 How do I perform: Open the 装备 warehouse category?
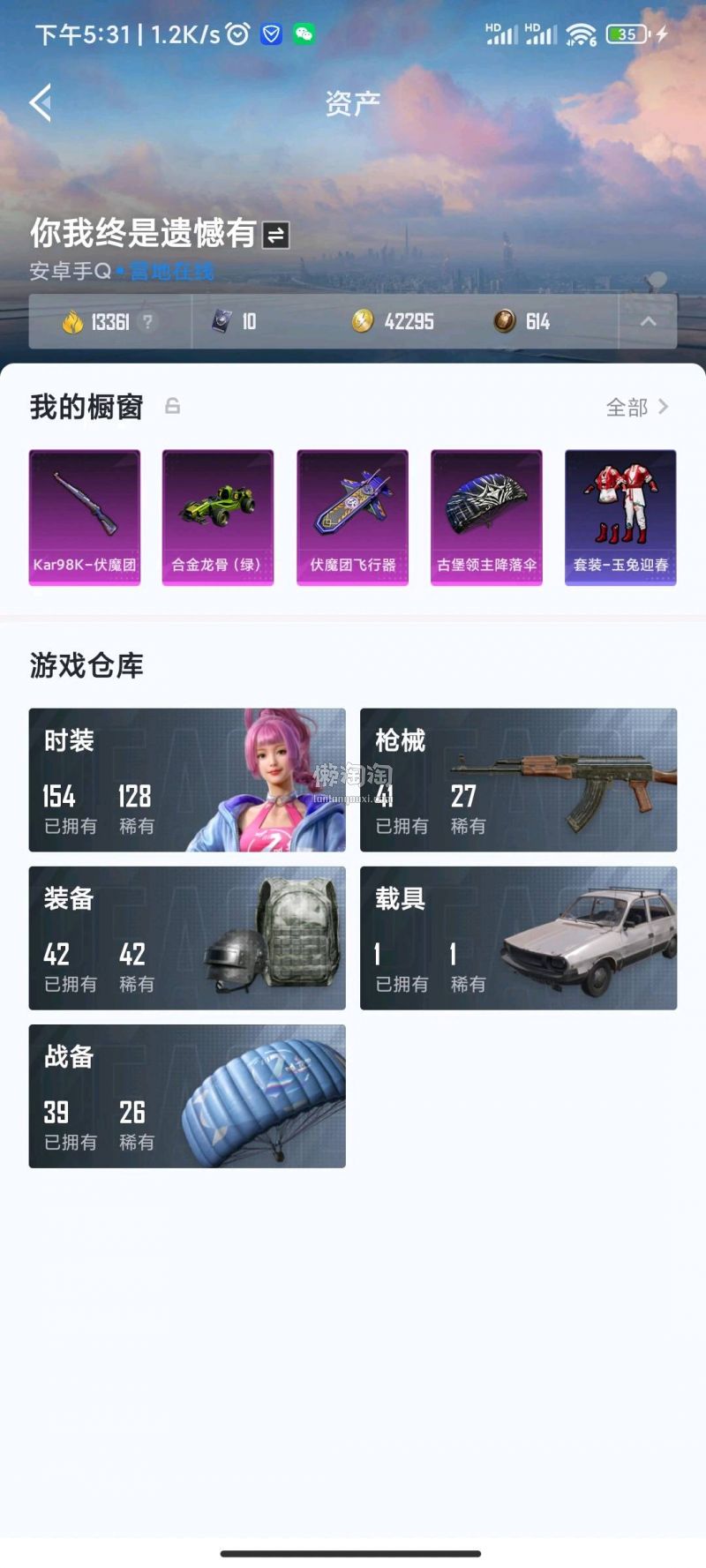pos(187,938)
